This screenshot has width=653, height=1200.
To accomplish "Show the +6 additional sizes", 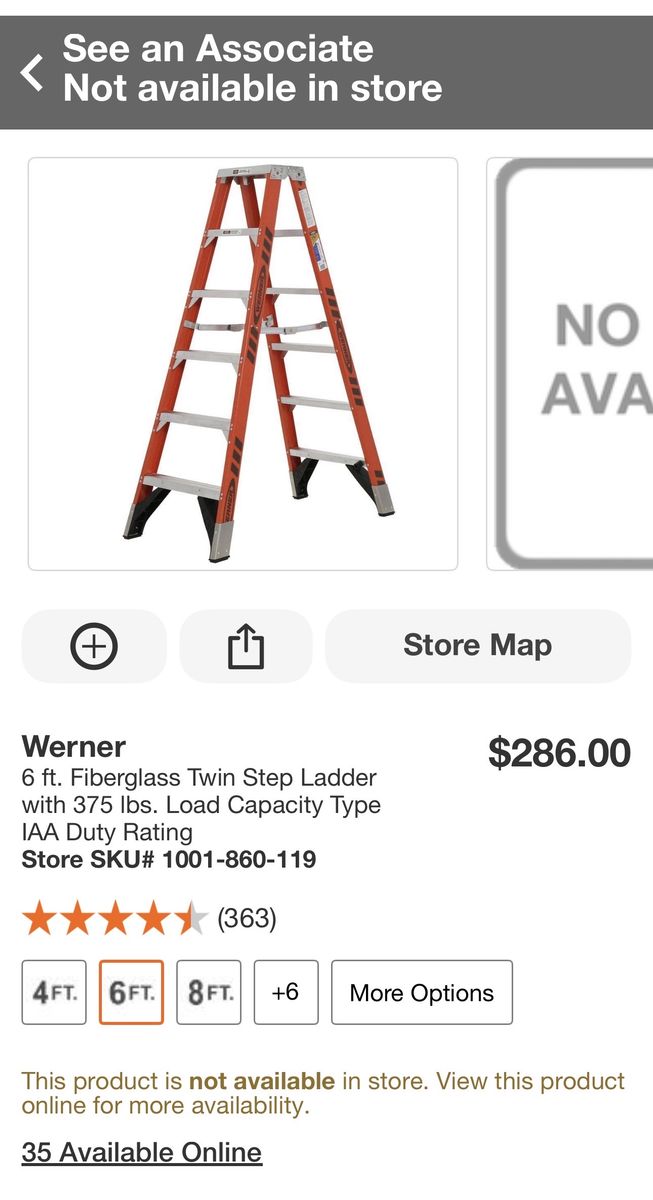I will [x=286, y=993].
